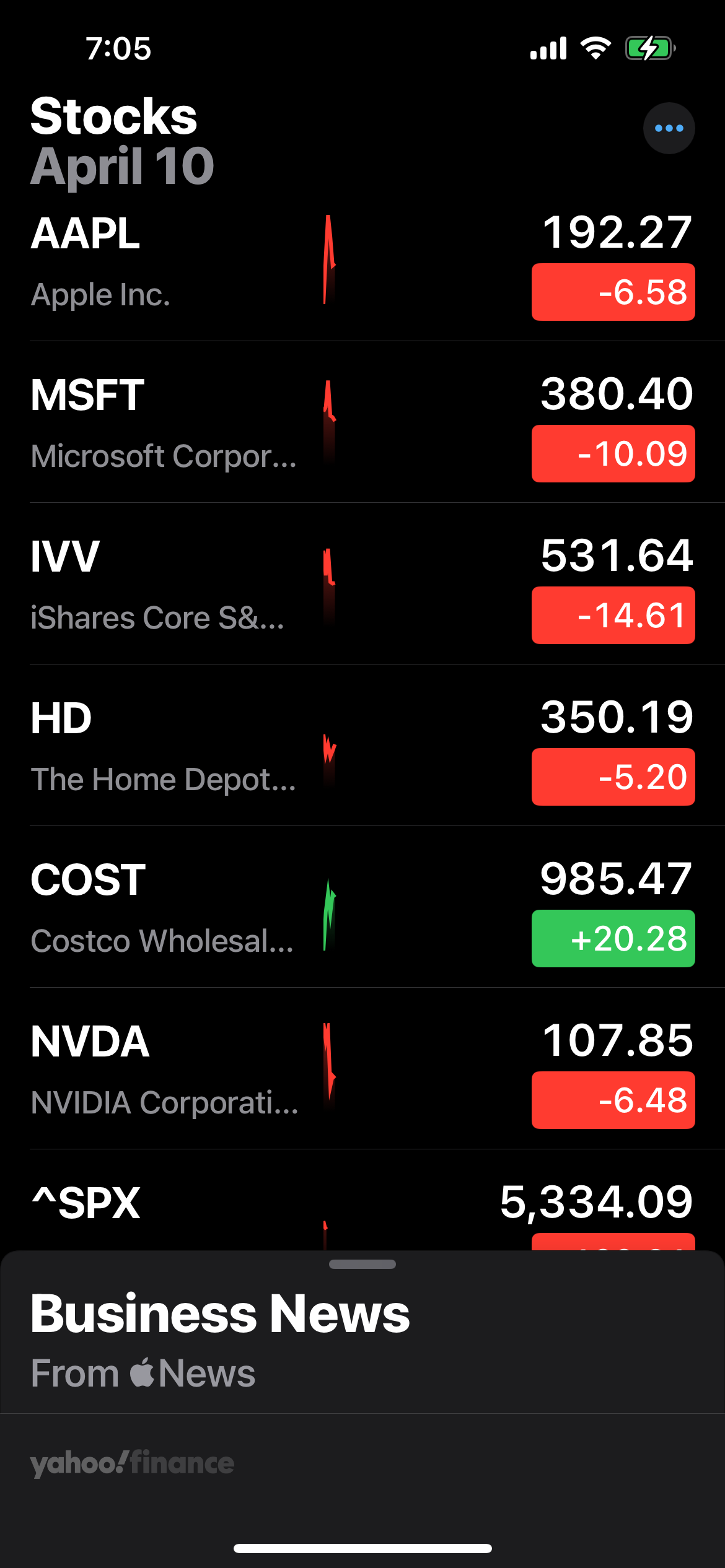The height and width of the screenshot is (1568, 725).
Task: Open the COST Costco Wholesale row
Action: [362, 907]
